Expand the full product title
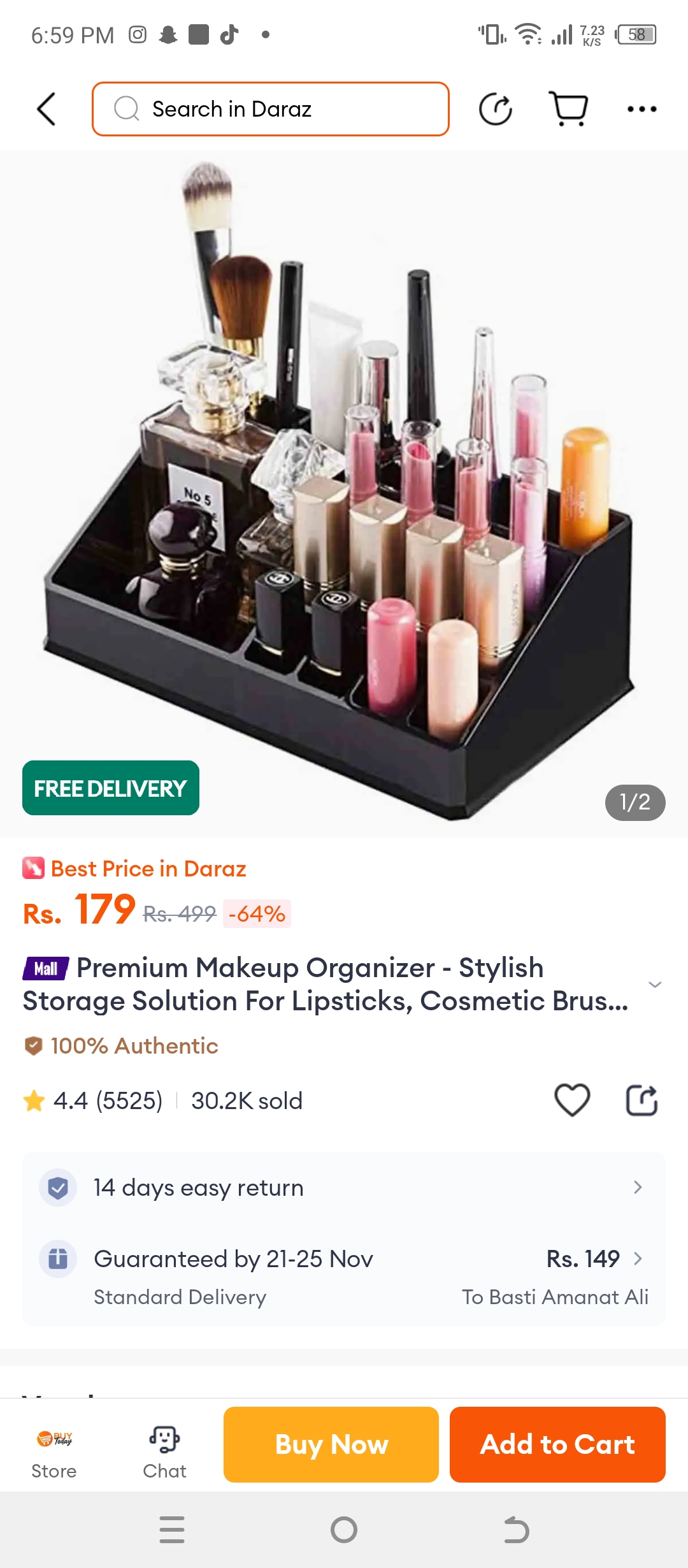 (654, 985)
